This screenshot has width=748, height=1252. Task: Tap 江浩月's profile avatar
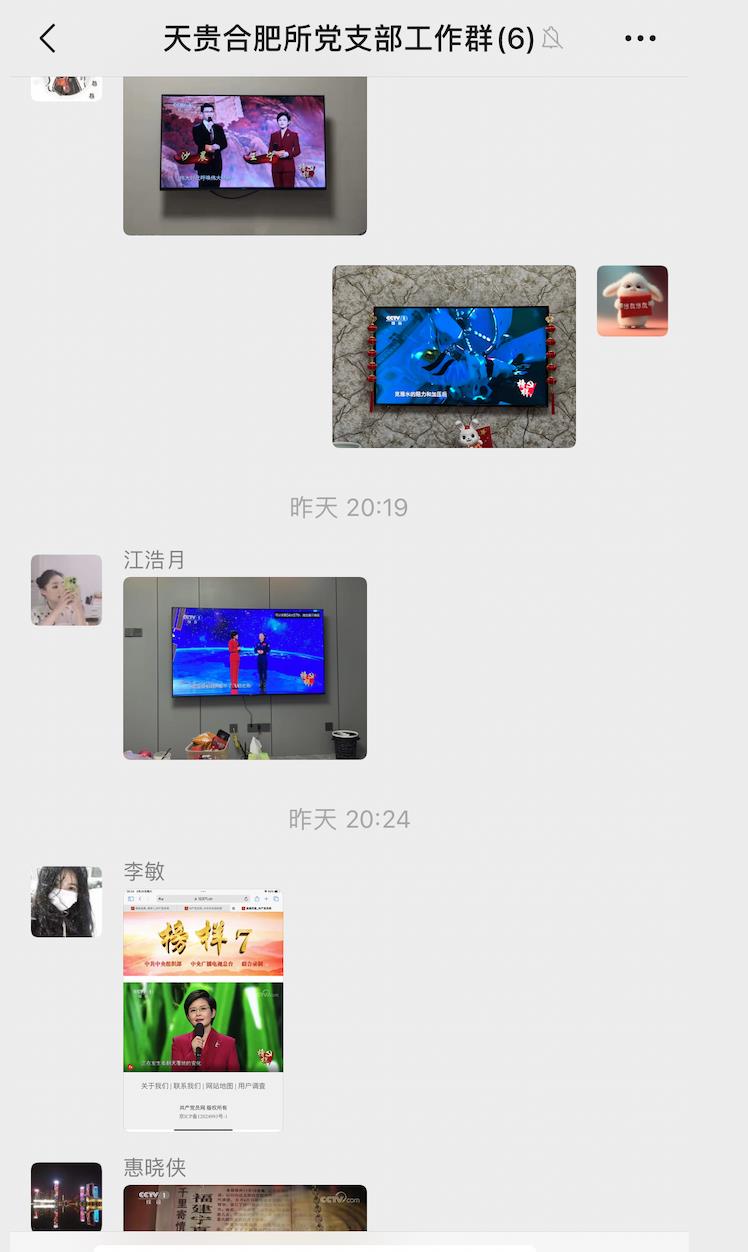(x=66, y=590)
